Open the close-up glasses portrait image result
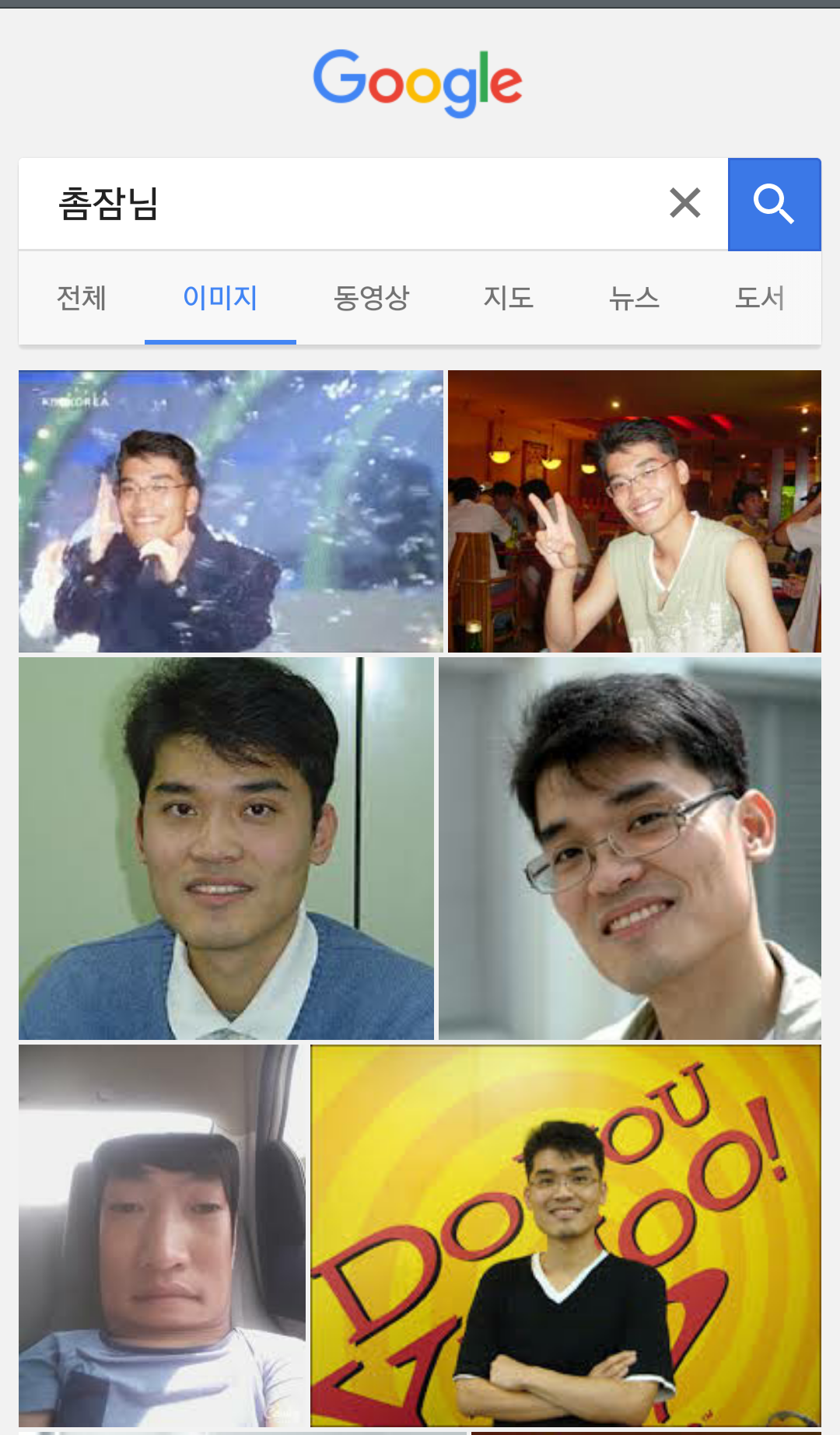The height and width of the screenshot is (1435, 840). 630,849
